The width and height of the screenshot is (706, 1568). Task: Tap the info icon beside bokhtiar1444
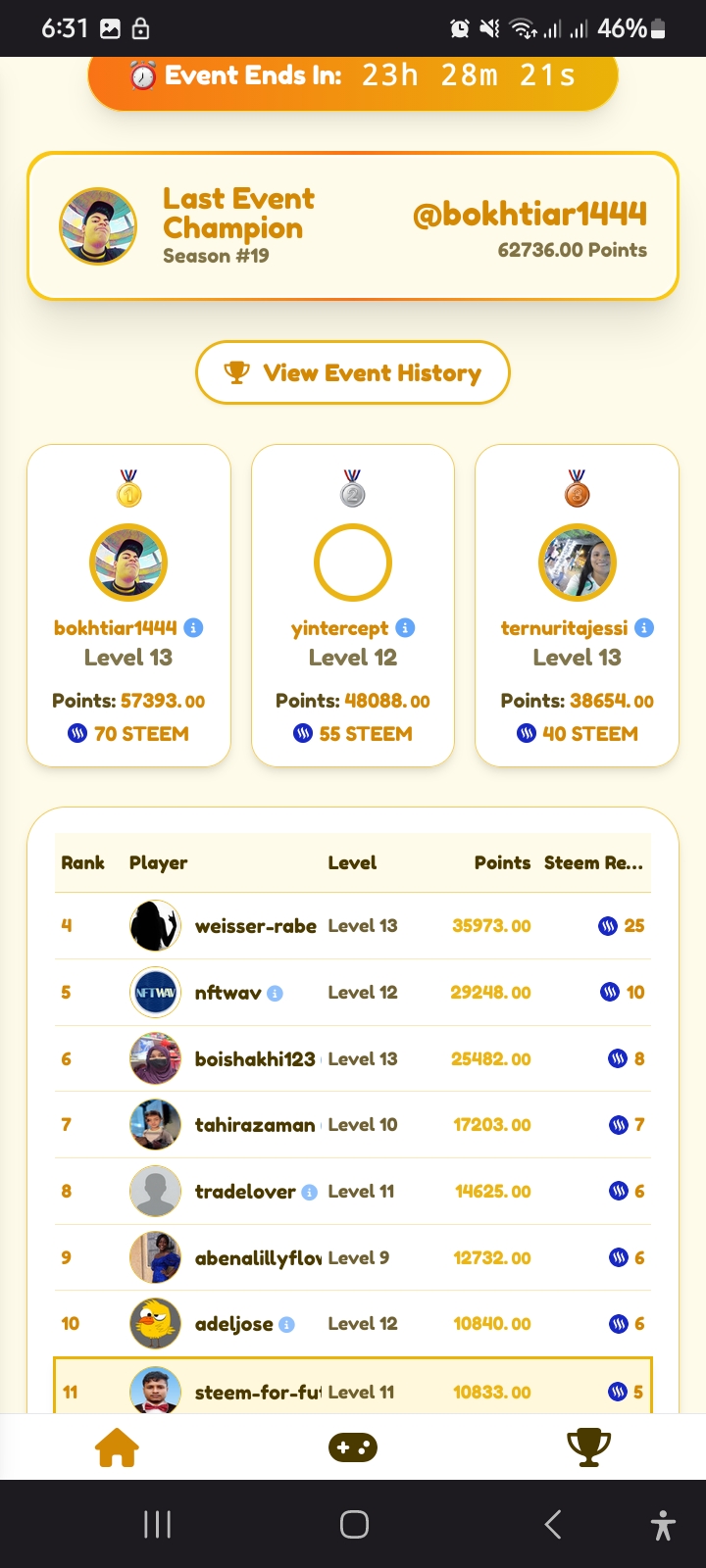point(194,628)
